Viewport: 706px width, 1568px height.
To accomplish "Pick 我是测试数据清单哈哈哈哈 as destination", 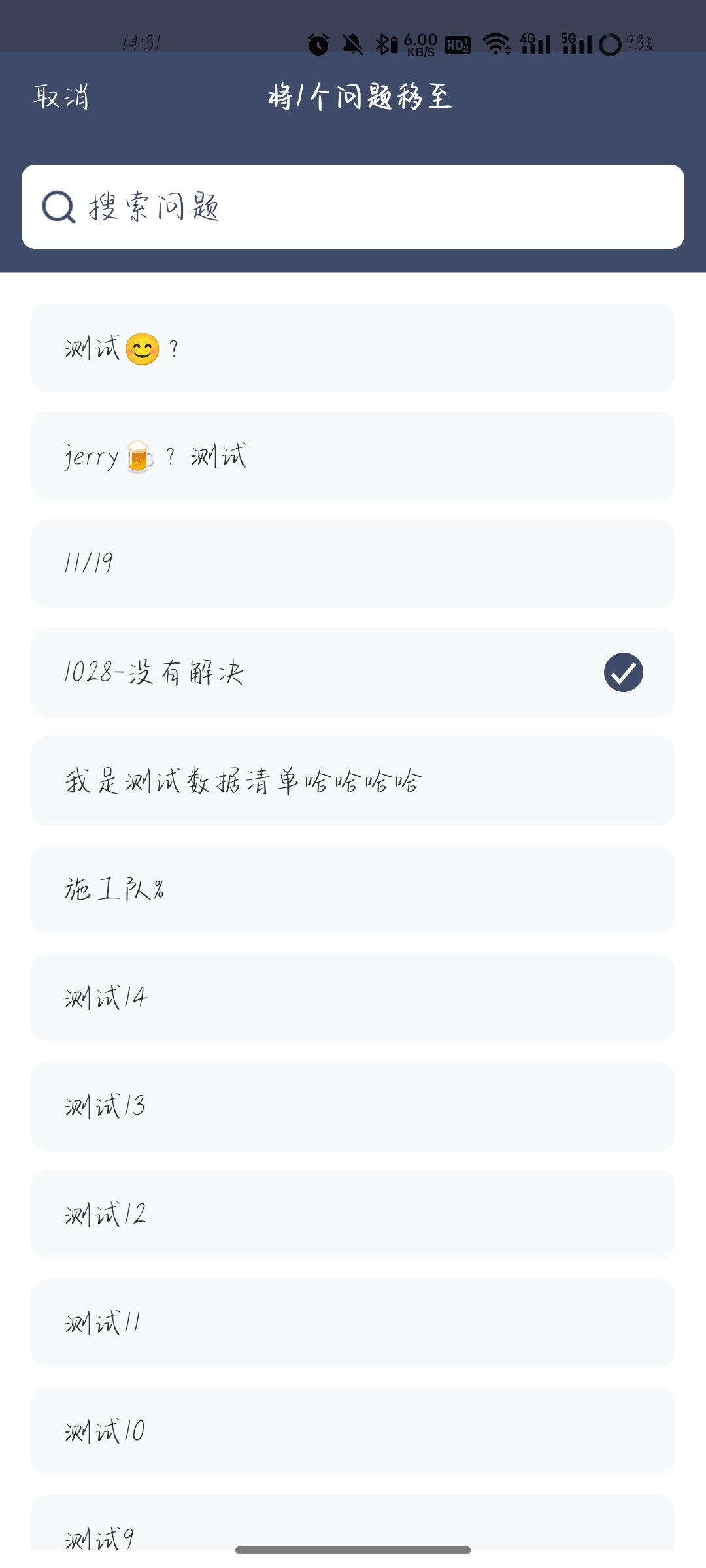I will pos(353,781).
